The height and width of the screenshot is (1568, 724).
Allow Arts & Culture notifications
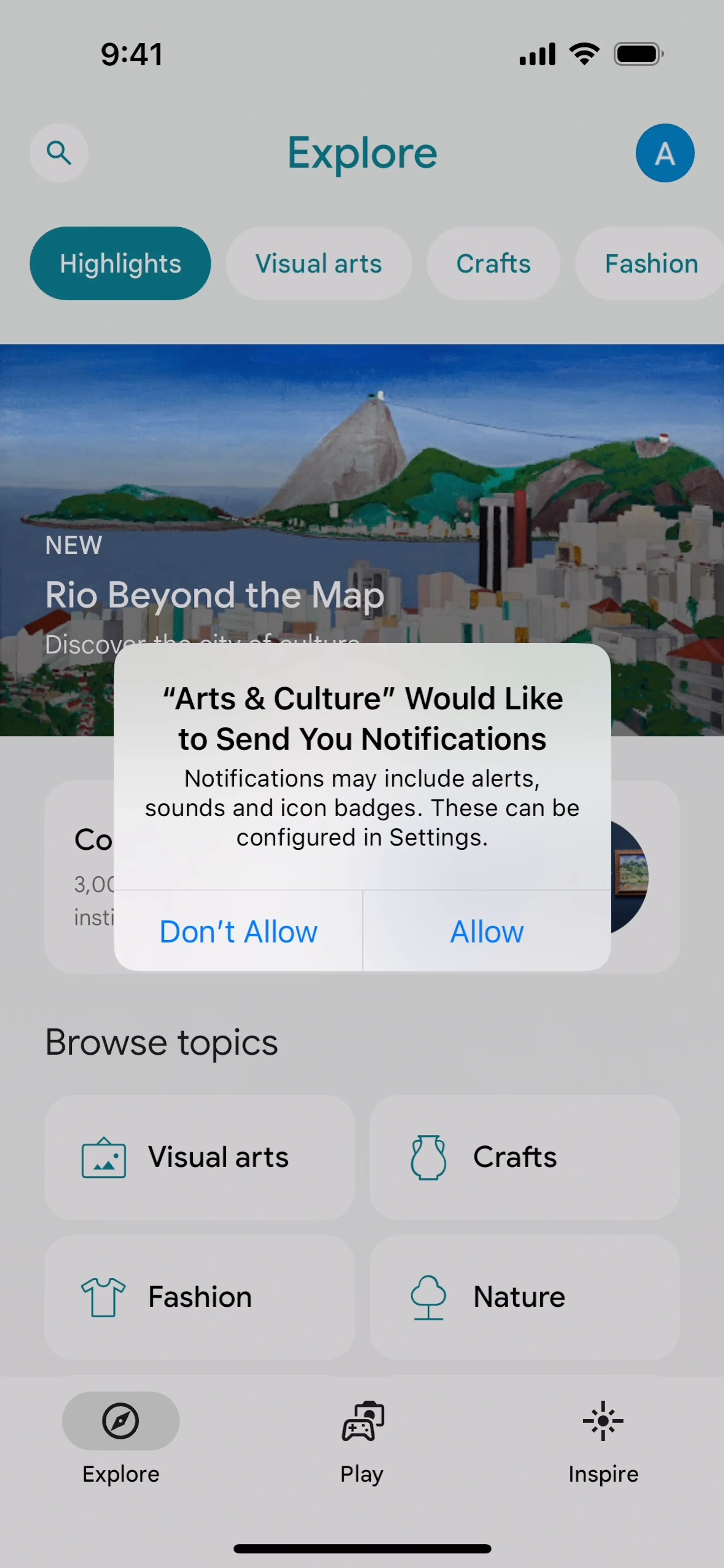[x=486, y=931]
